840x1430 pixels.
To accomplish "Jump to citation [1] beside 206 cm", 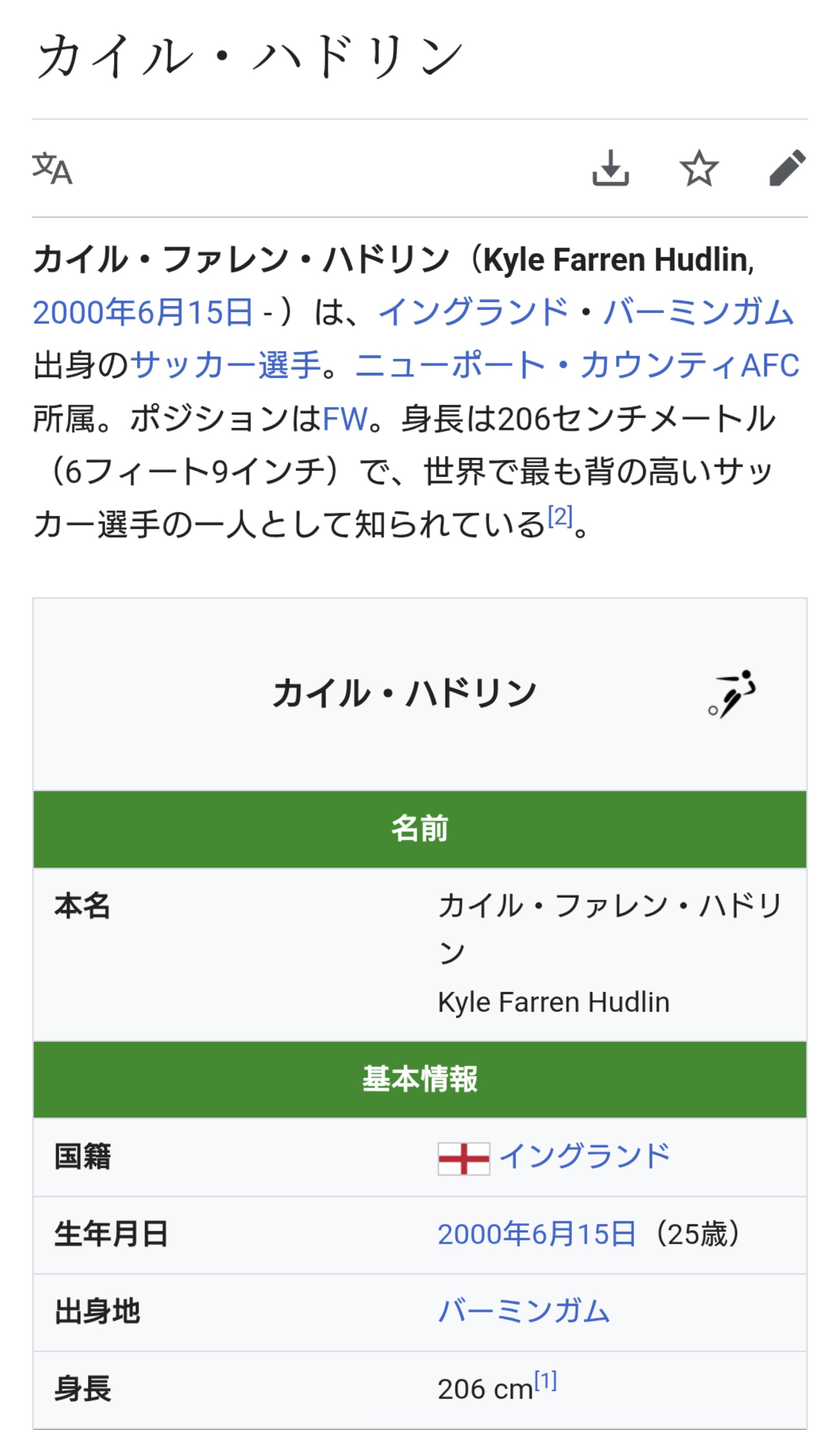I will pyautogui.click(x=545, y=1380).
